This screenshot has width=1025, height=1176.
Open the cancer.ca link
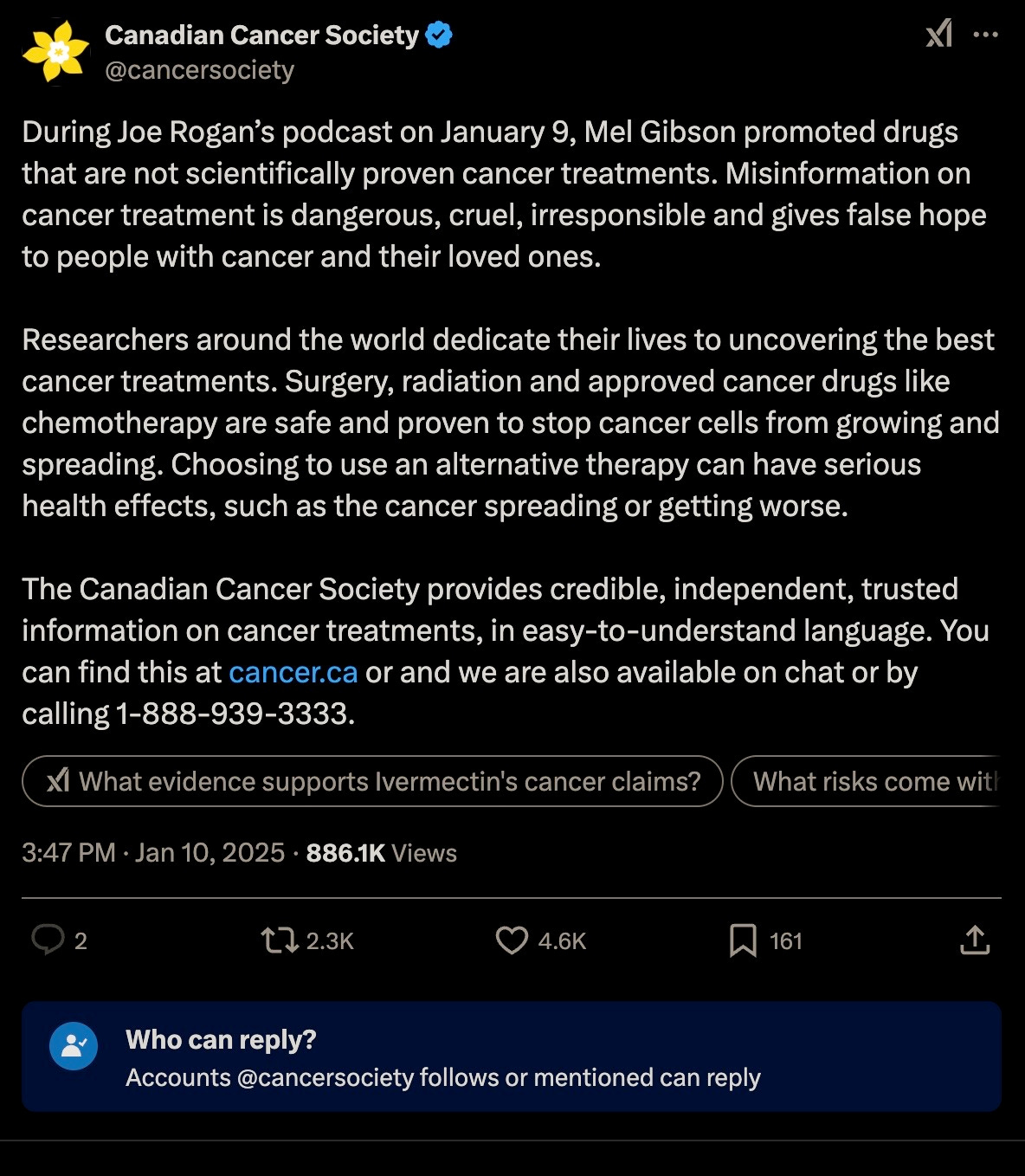coord(293,672)
